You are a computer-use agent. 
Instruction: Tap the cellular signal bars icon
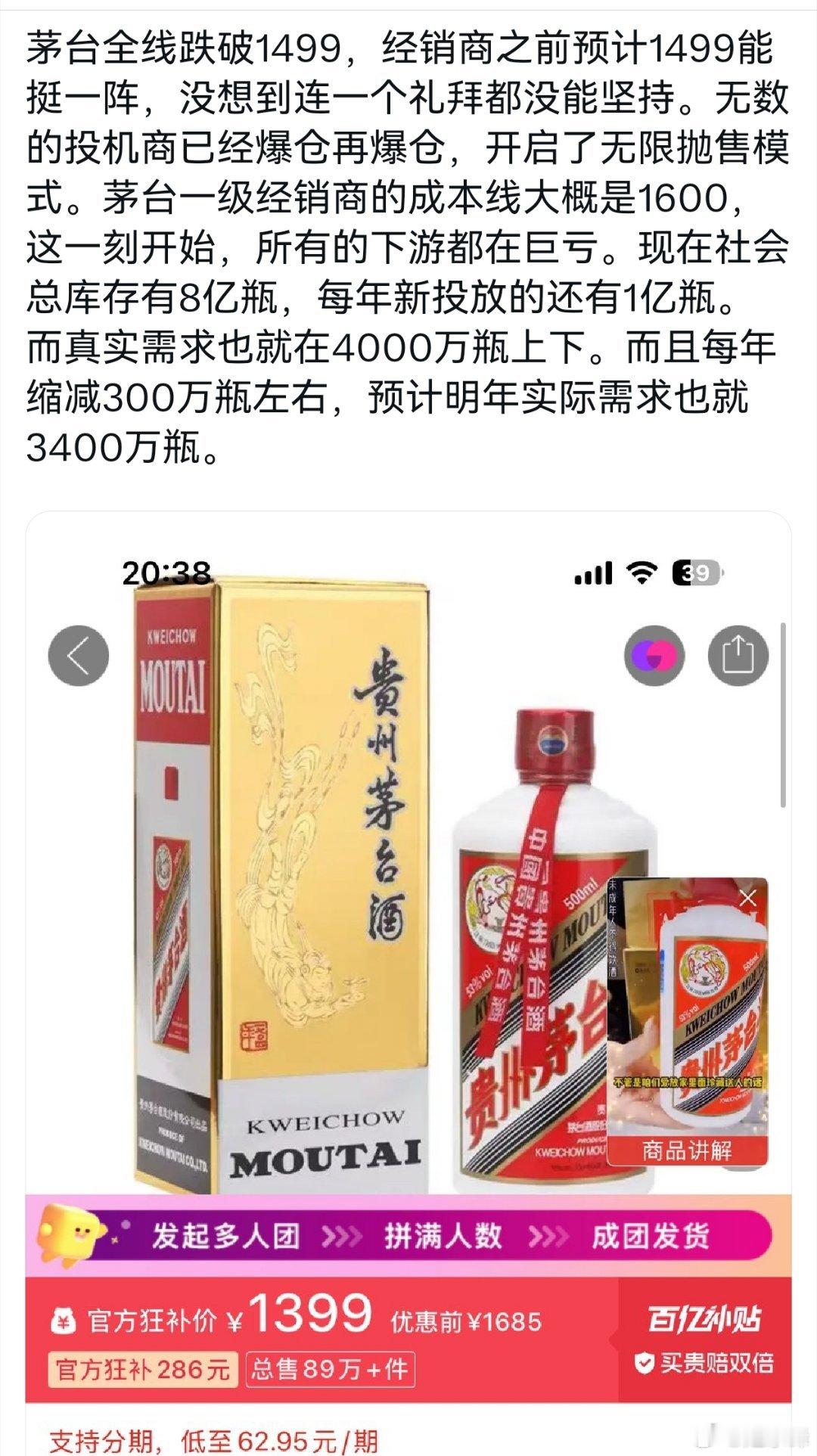[x=594, y=573]
